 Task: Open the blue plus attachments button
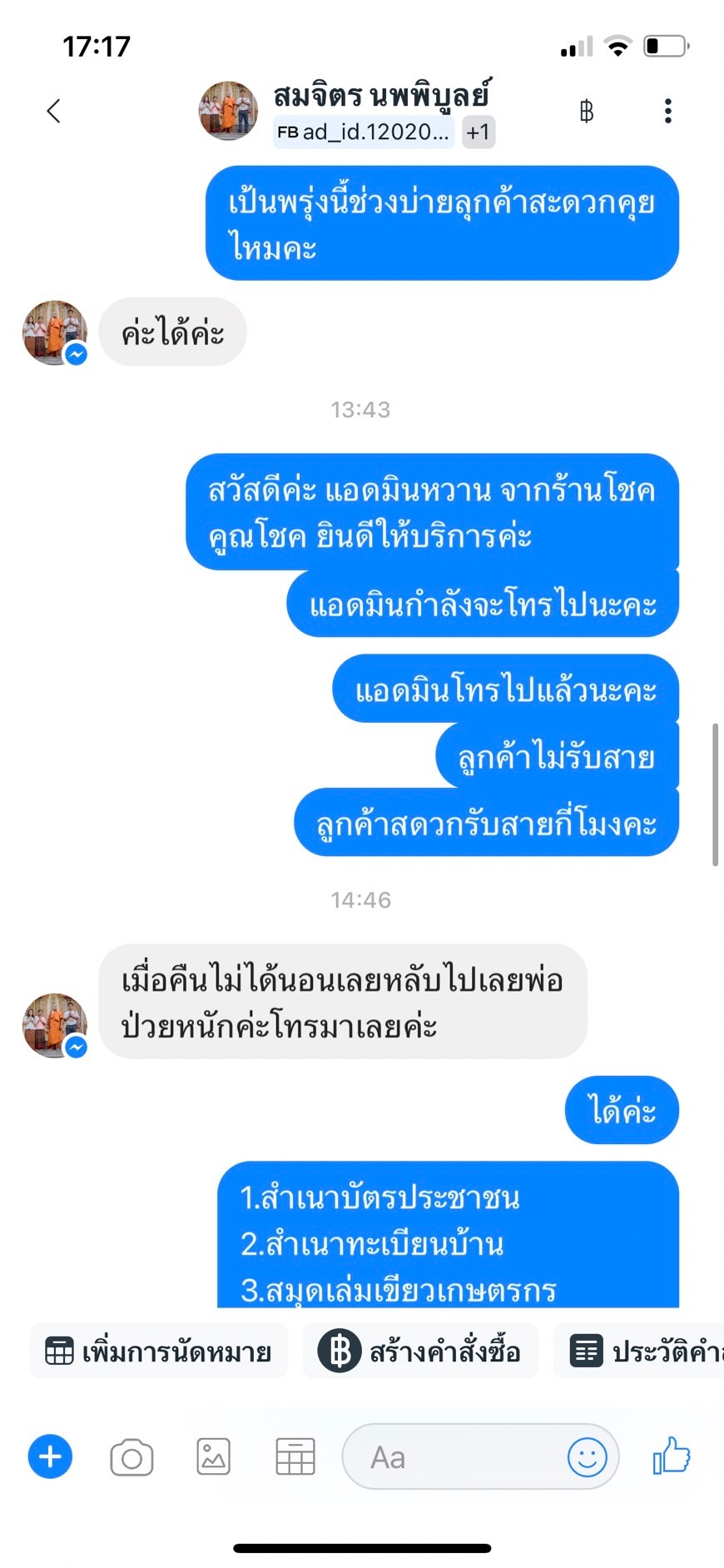point(50,1456)
